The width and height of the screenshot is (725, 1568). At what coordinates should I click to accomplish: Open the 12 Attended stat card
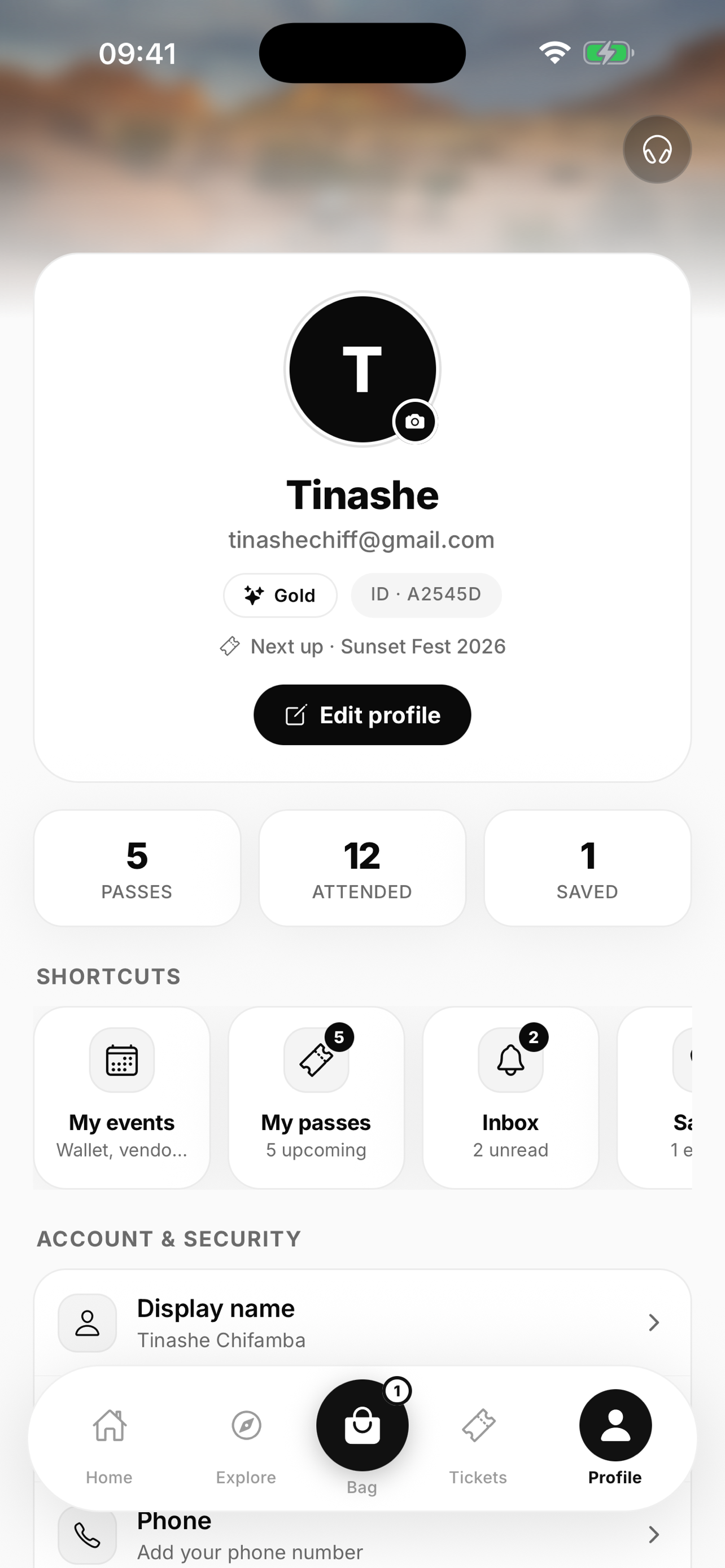point(362,868)
